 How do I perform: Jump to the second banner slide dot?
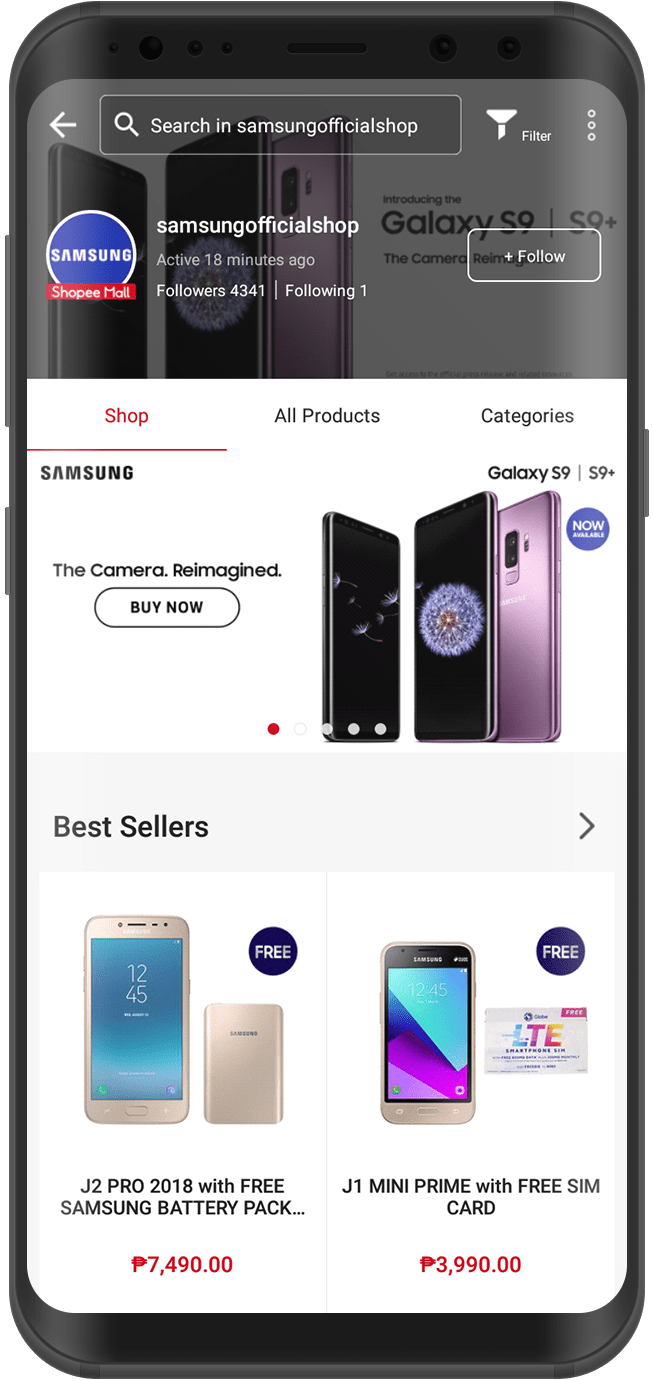coord(300,729)
